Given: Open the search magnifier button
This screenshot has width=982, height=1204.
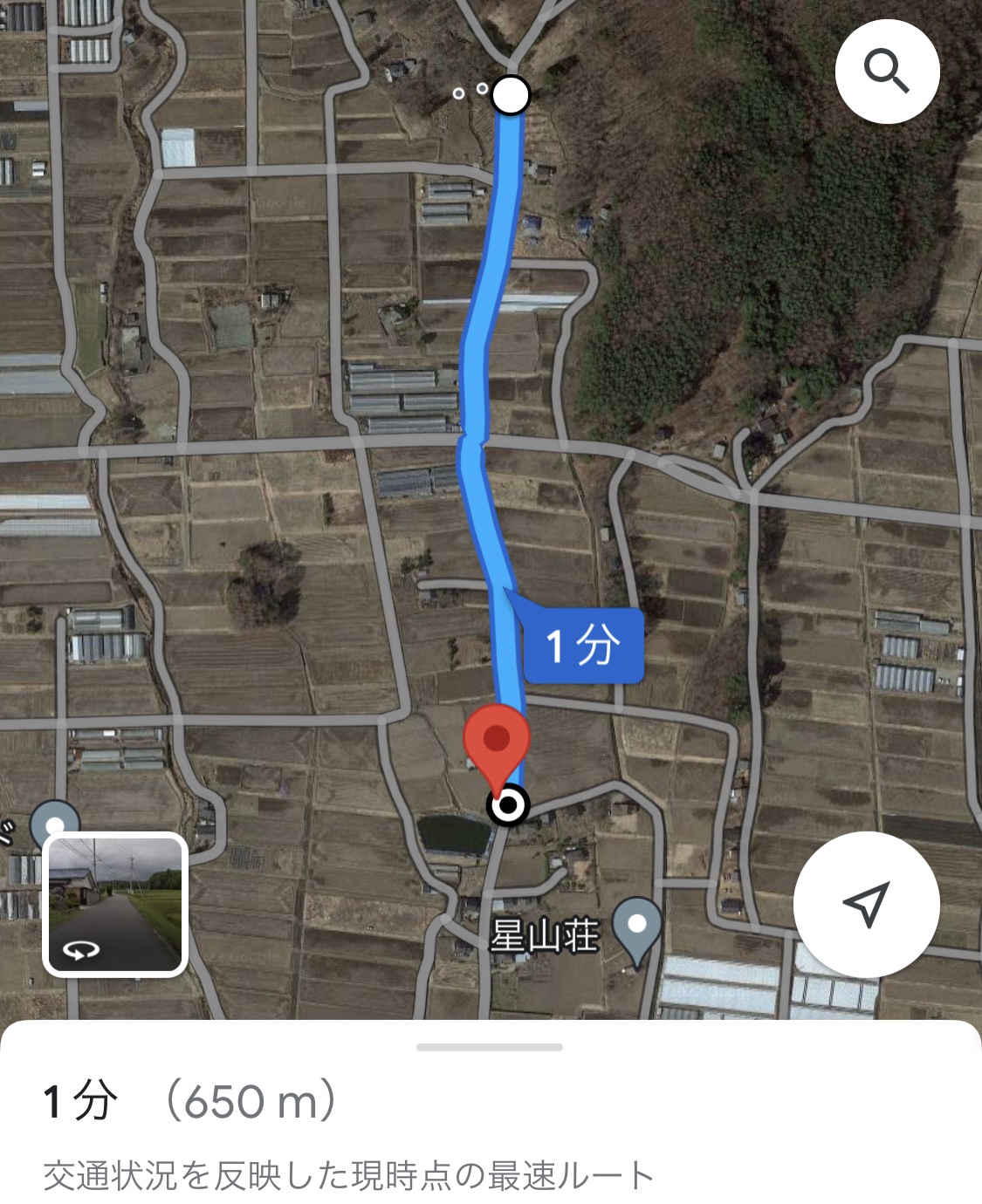Looking at the screenshot, I should [x=887, y=72].
